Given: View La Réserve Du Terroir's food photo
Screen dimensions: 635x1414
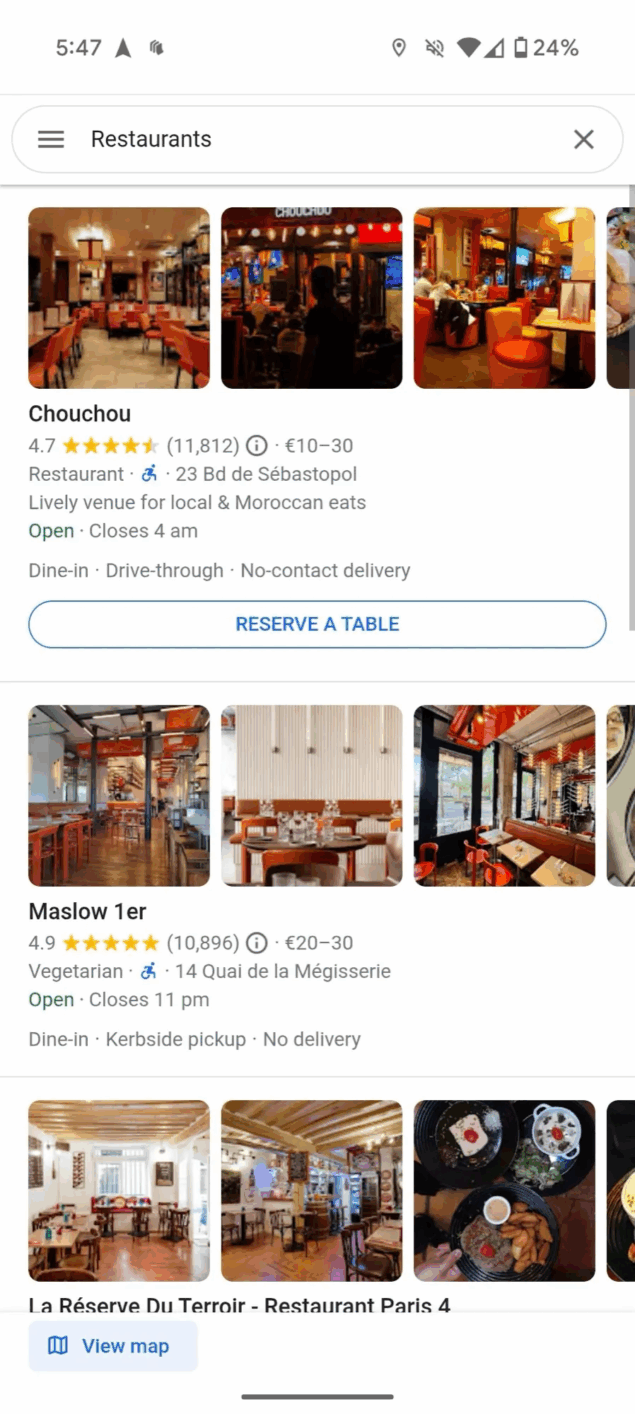Looking at the screenshot, I should 504,1190.
